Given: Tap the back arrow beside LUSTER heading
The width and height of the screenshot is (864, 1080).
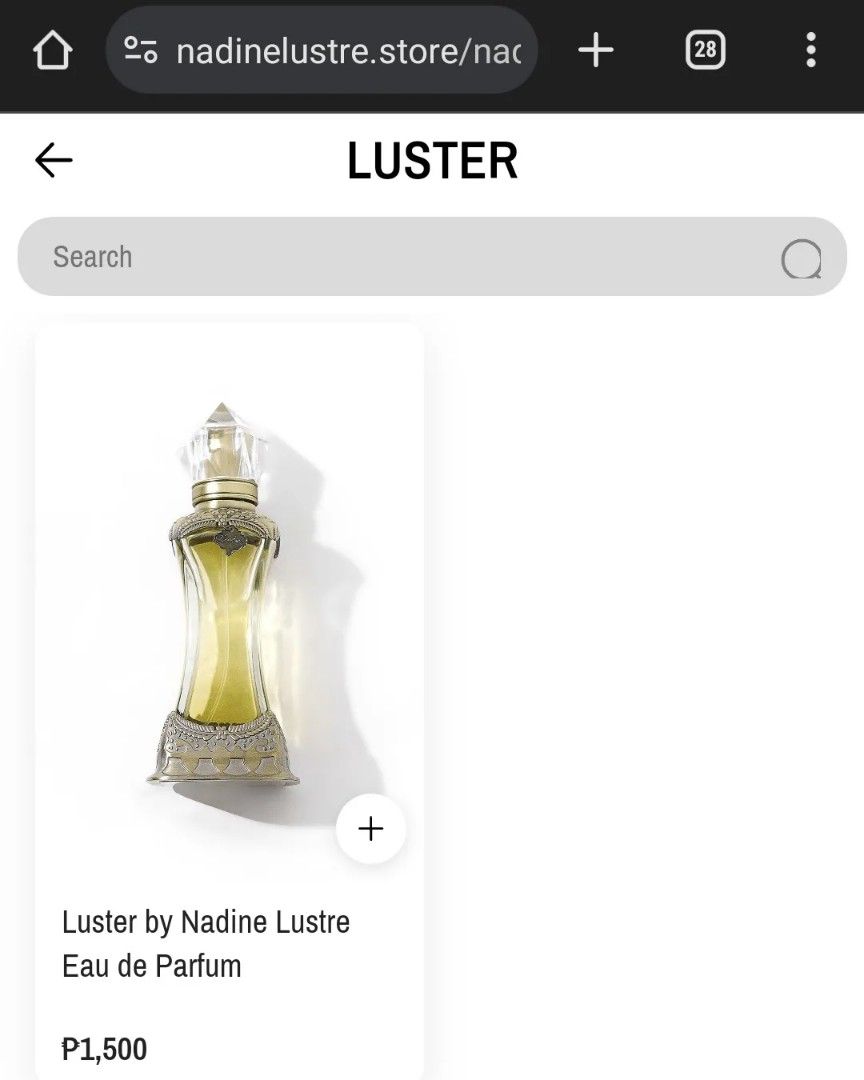Looking at the screenshot, I should (x=52, y=160).
